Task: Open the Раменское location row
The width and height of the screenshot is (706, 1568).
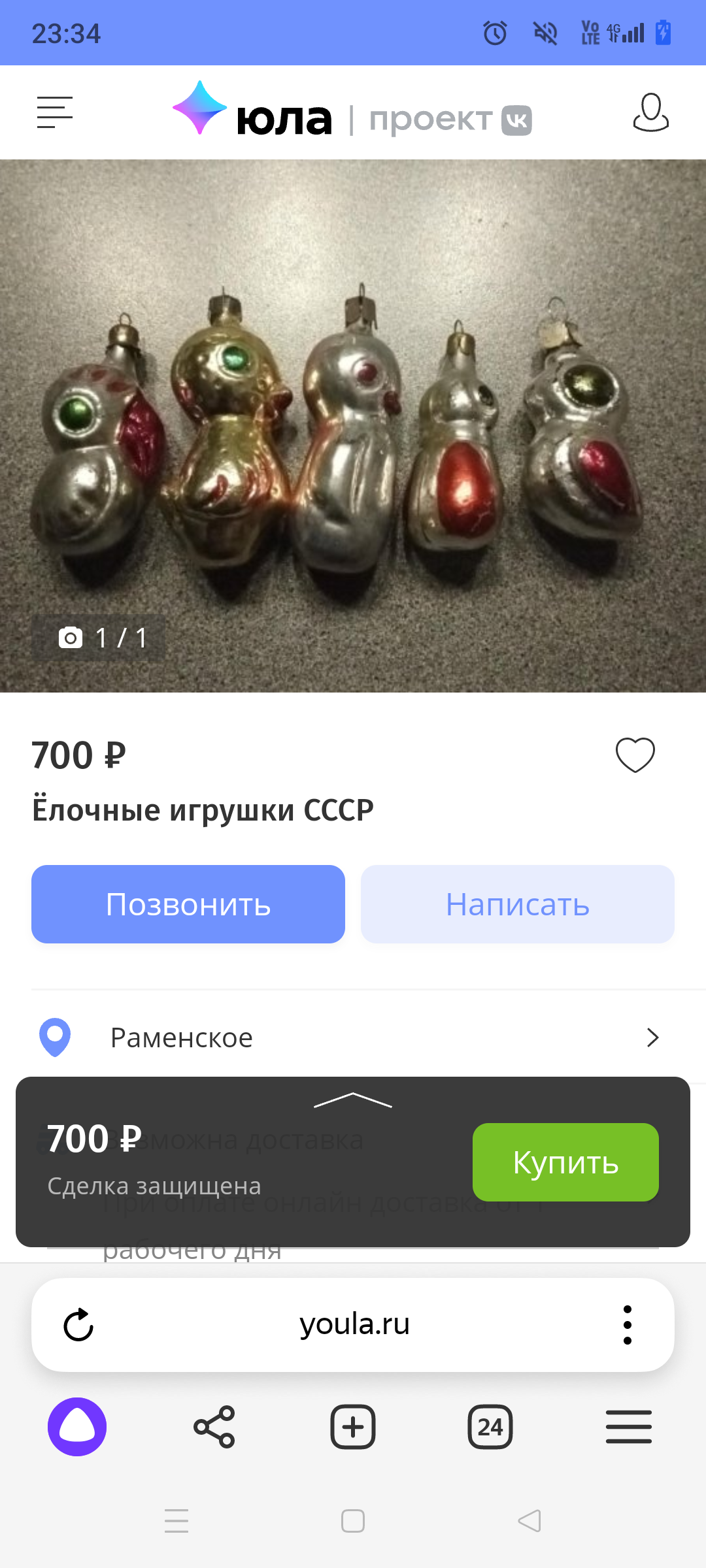Action: pyautogui.click(x=353, y=1037)
